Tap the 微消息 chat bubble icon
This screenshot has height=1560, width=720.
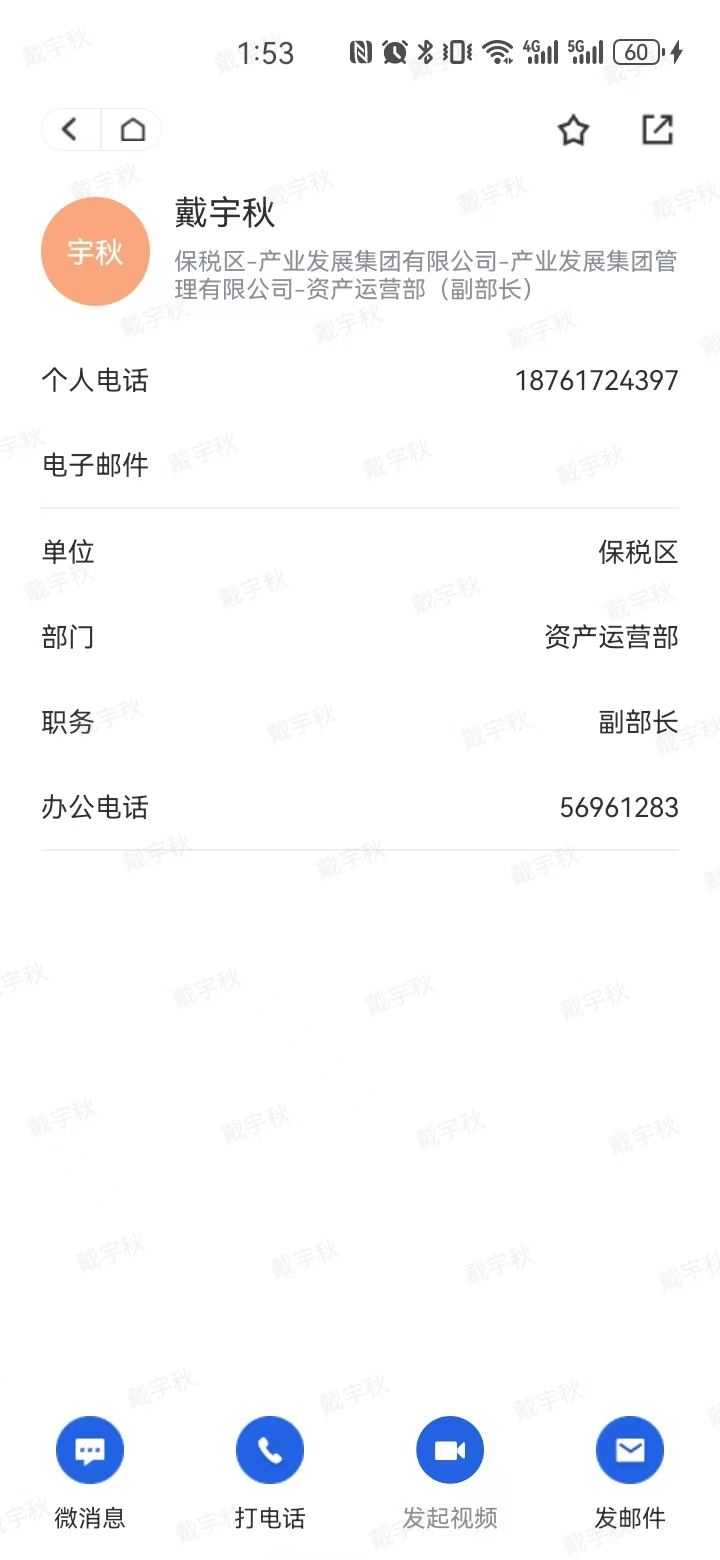coord(90,1449)
